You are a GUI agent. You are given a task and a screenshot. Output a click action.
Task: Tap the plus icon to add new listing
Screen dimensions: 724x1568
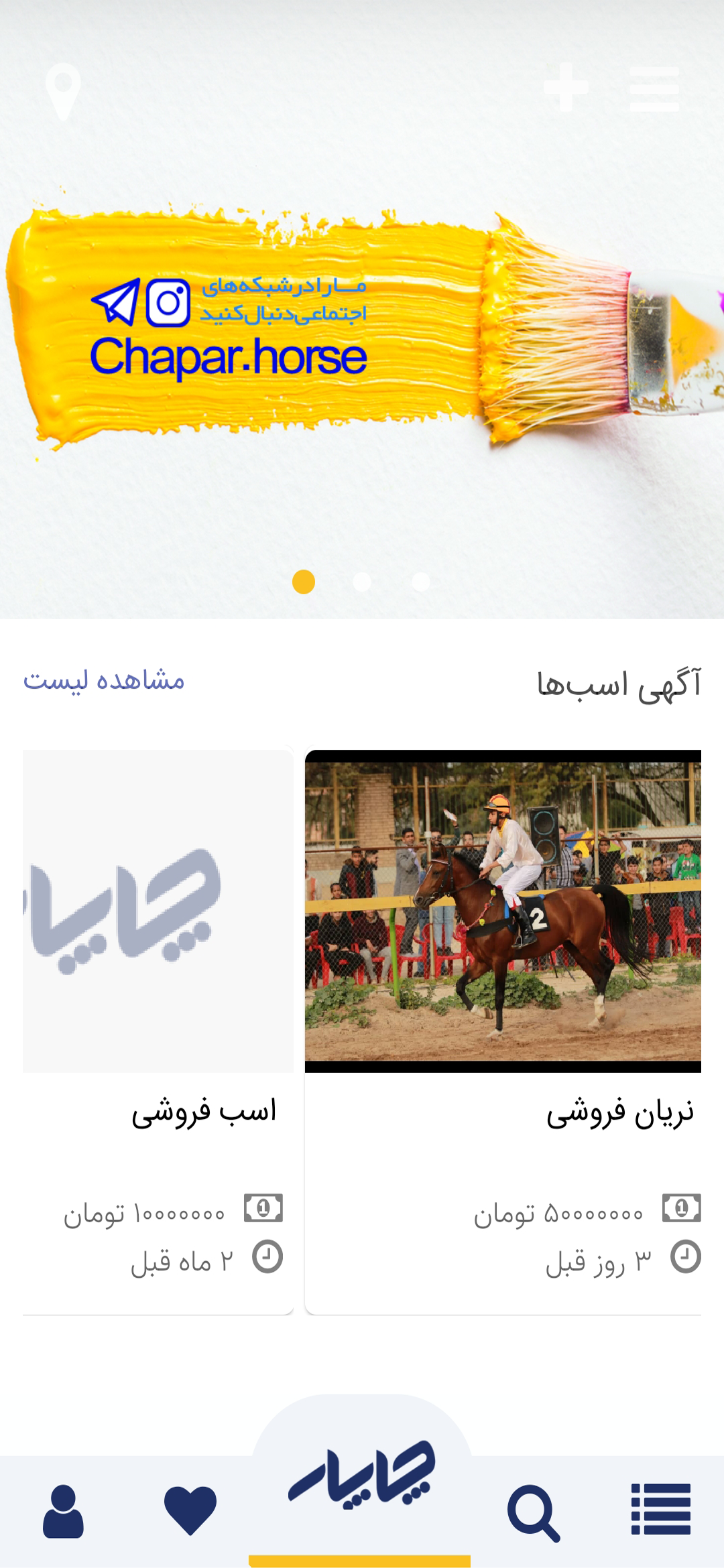pos(566,87)
